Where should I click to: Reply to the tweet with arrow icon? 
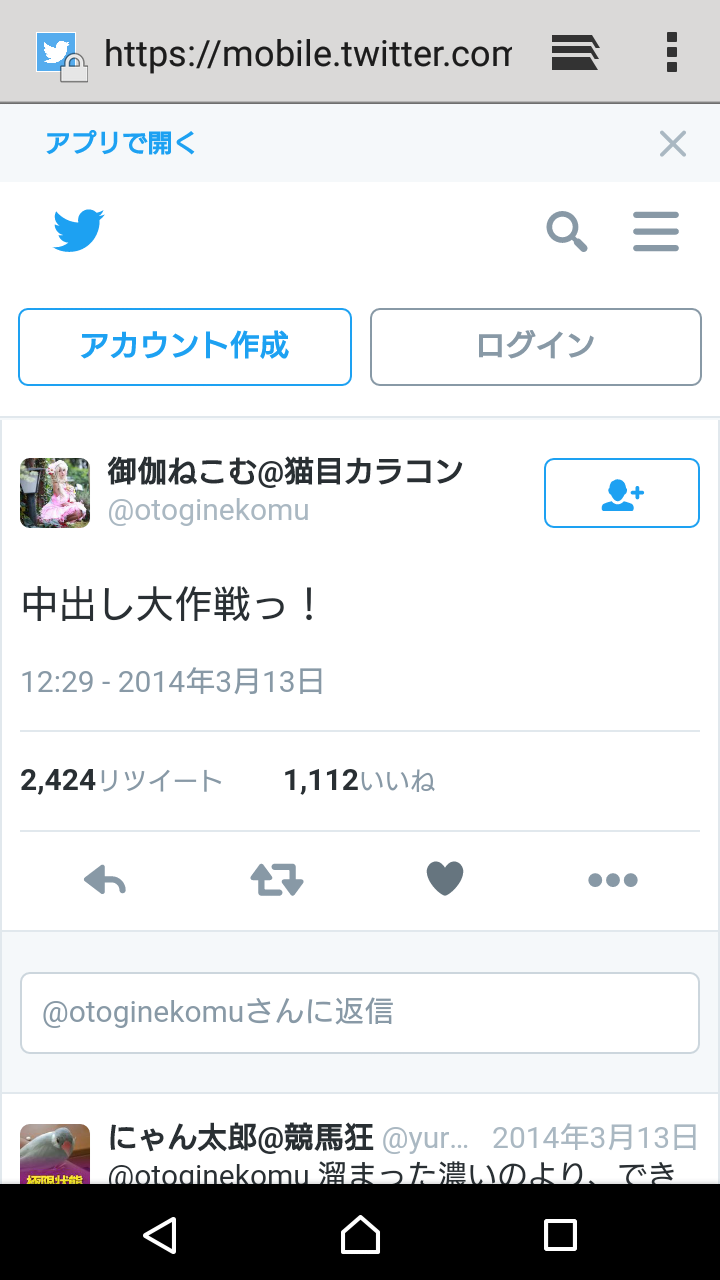[105, 880]
